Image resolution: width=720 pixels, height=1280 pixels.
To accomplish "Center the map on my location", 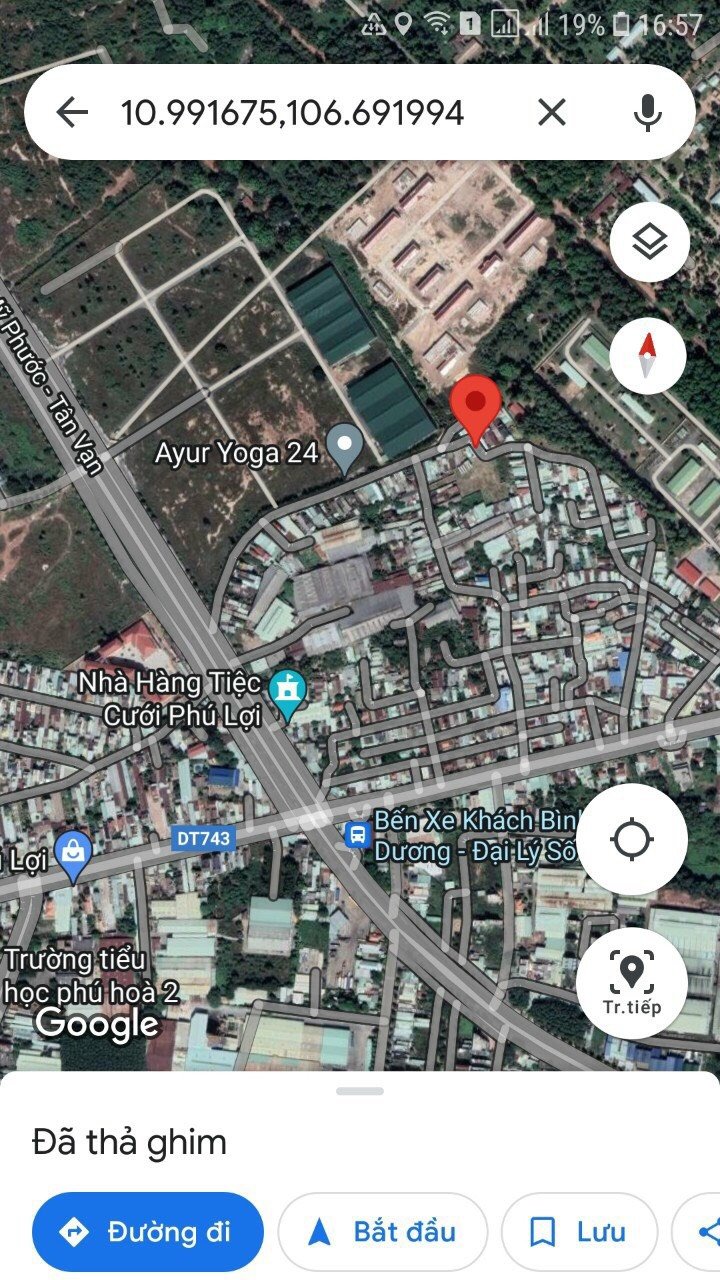I will [631, 840].
